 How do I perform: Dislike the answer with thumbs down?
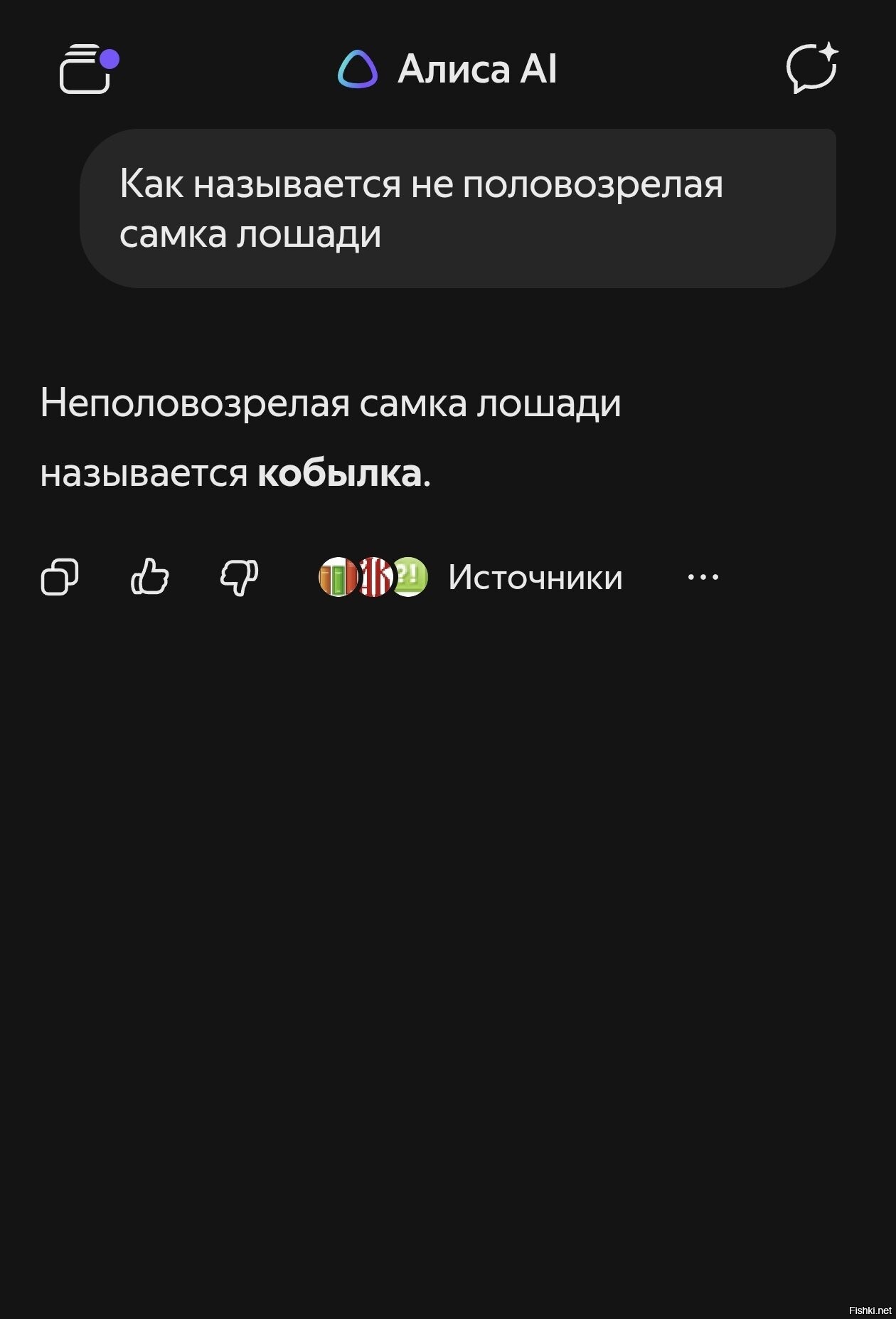click(240, 576)
